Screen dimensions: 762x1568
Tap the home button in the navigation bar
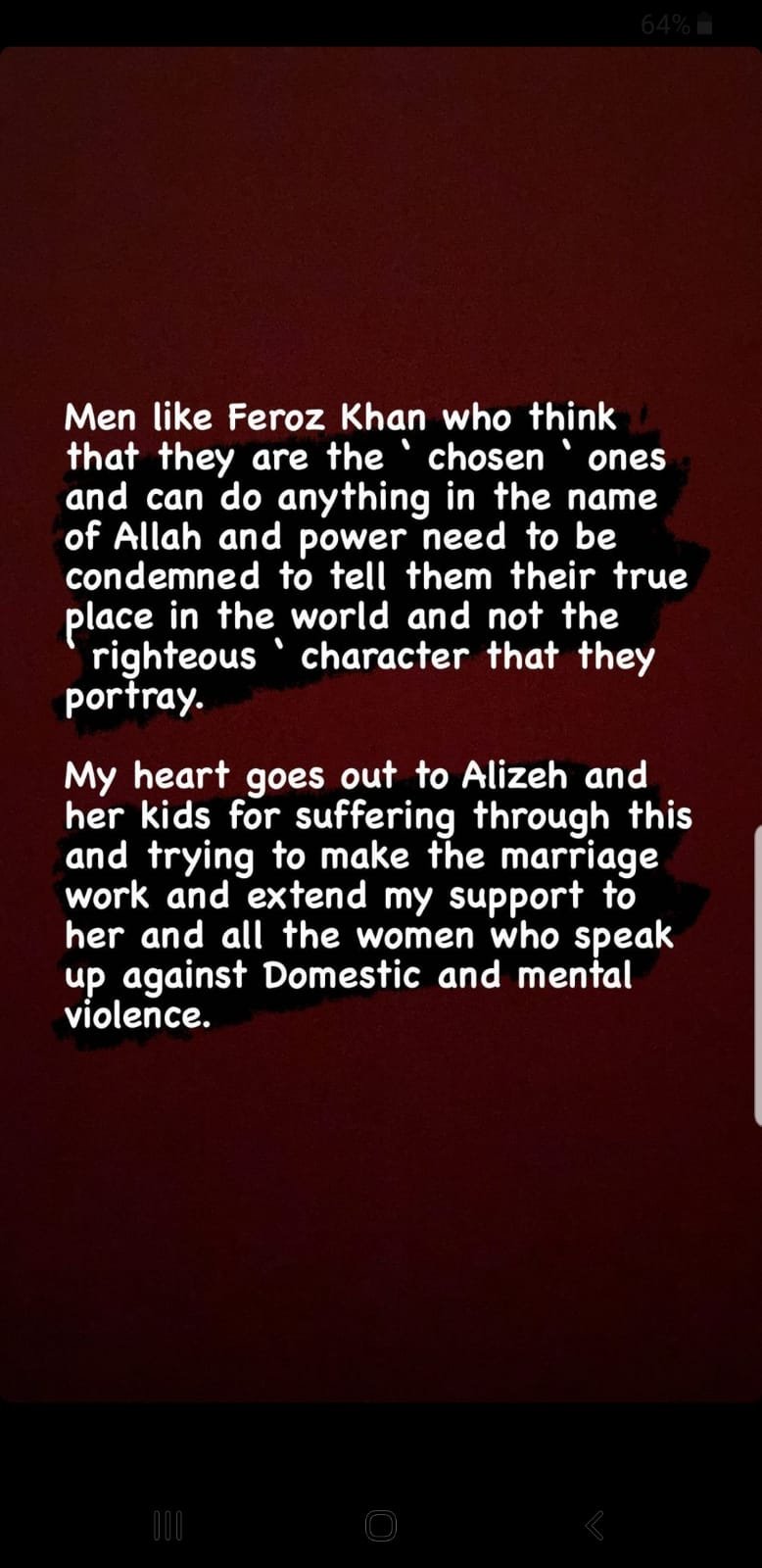coord(380,1525)
